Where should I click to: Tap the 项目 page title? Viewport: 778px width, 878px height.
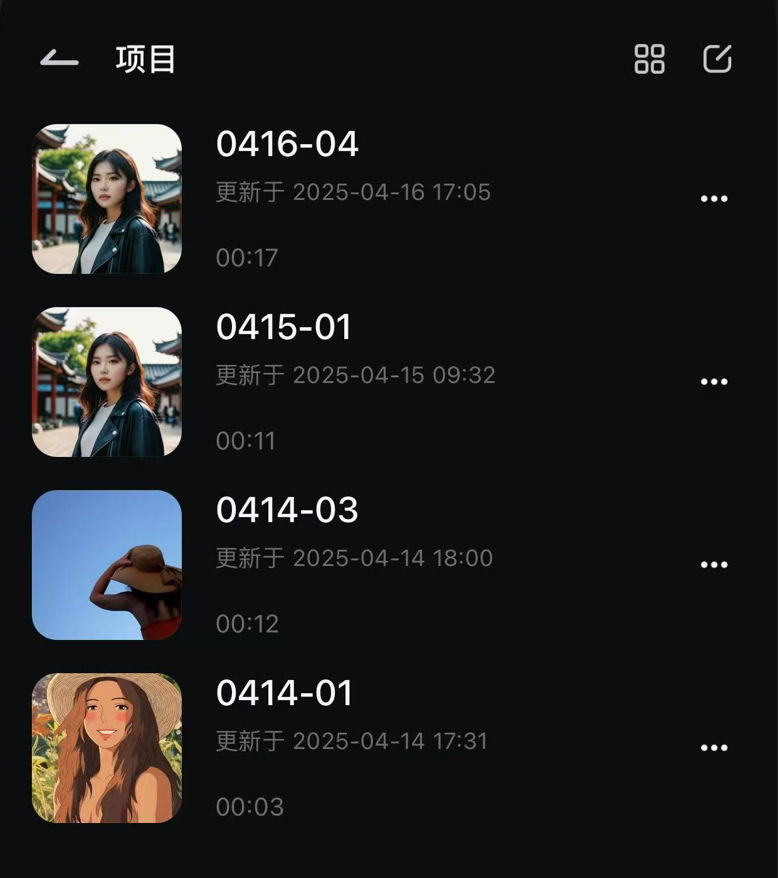click(x=144, y=60)
